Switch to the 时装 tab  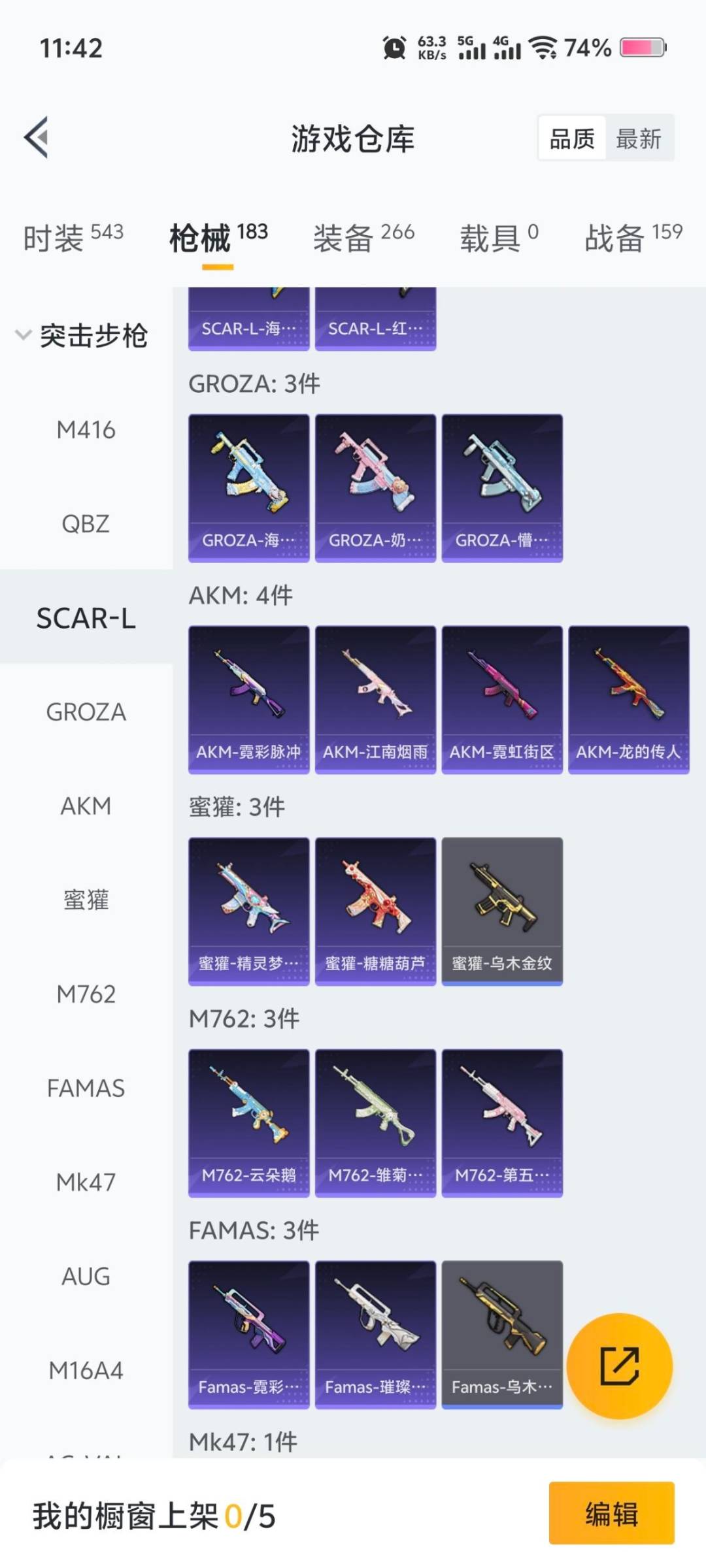pyautogui.click(x=73, y=237)
